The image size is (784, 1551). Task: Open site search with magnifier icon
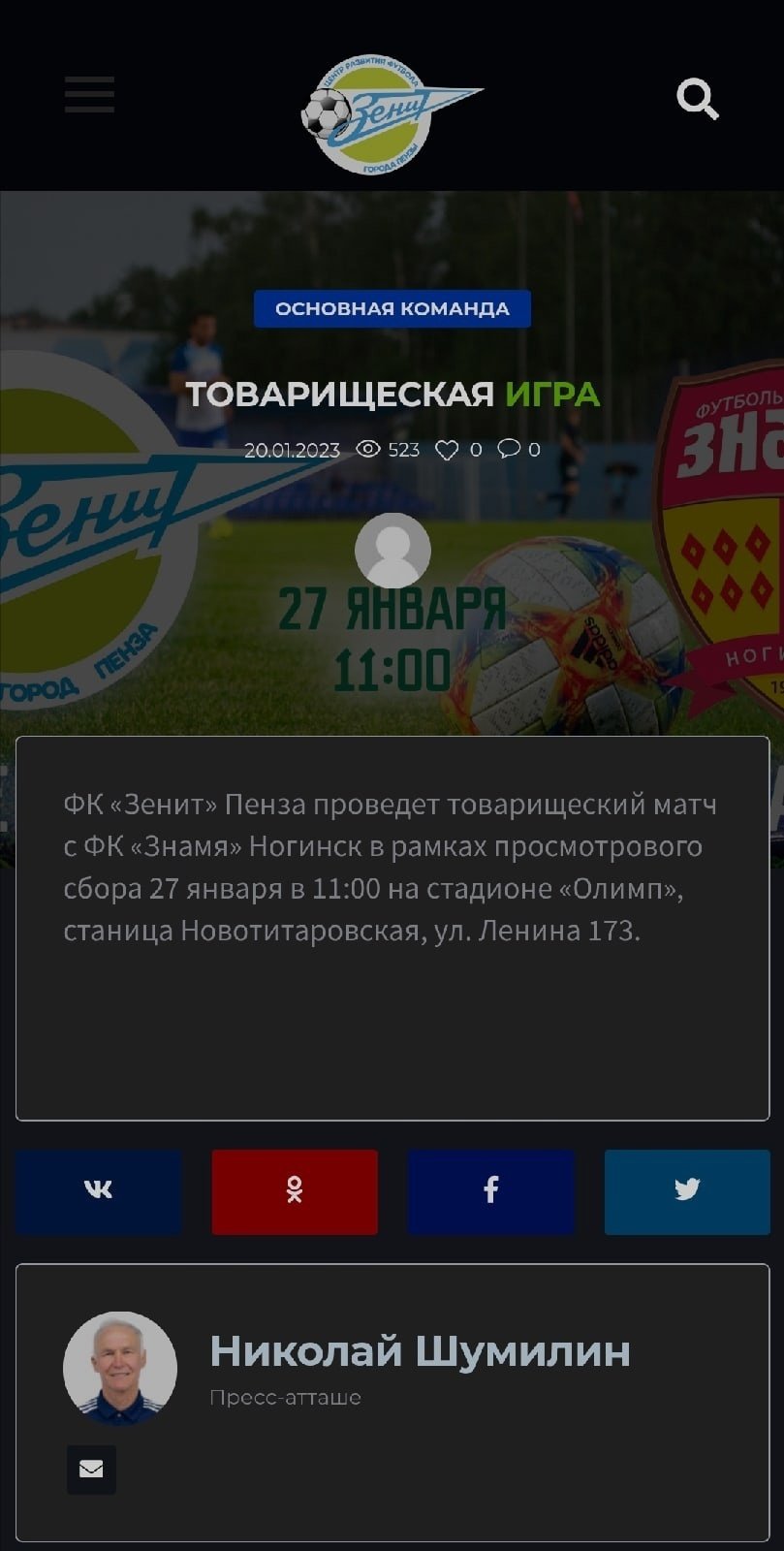[x=697, y=99]
